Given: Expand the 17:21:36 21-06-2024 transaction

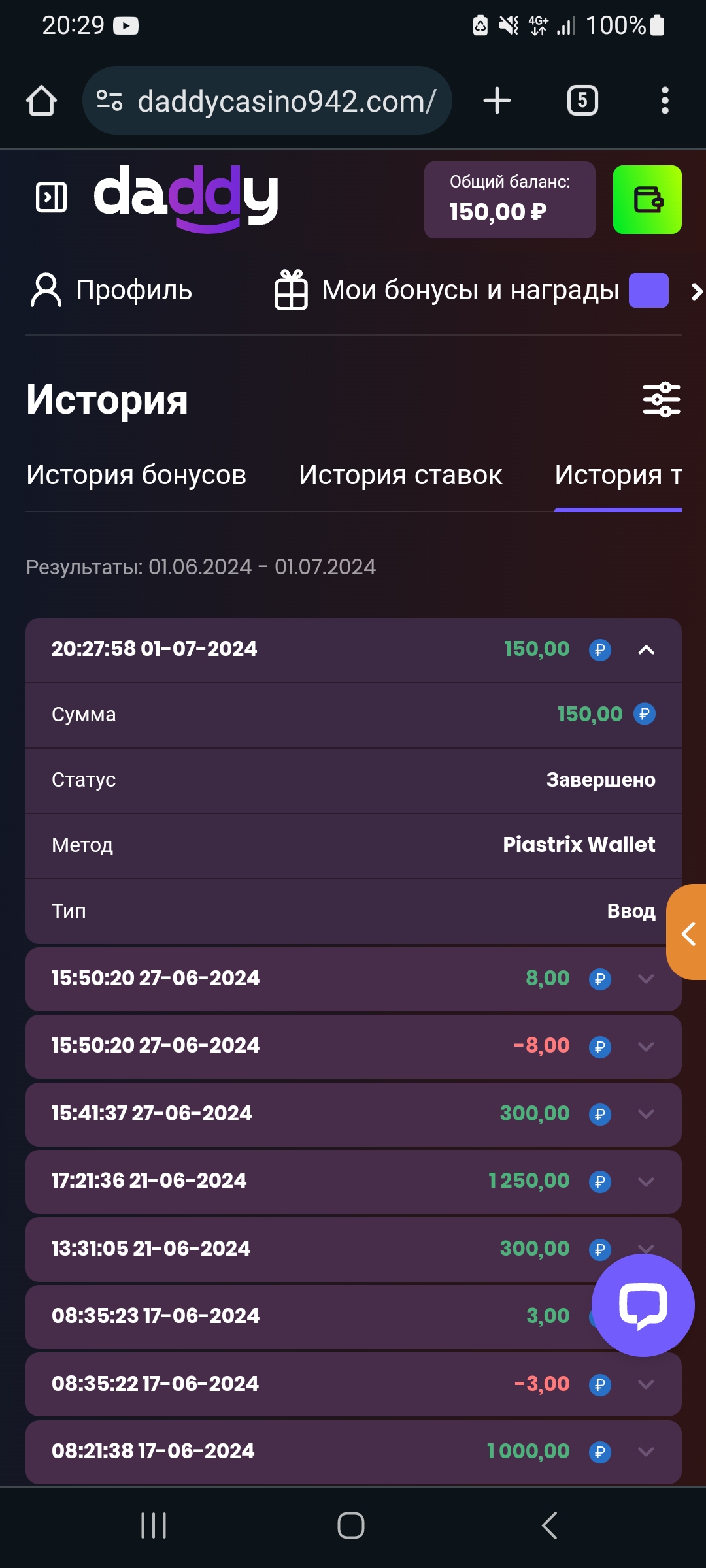Looking at the screenshot, I should pyautogui.click(x=354, y=1181).
